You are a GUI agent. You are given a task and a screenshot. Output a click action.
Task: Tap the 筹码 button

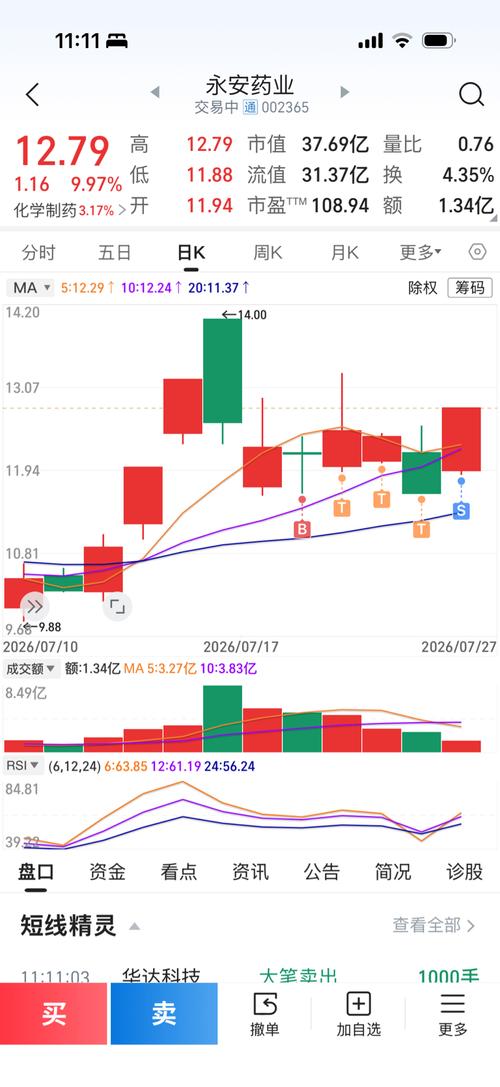pos(469,288)
